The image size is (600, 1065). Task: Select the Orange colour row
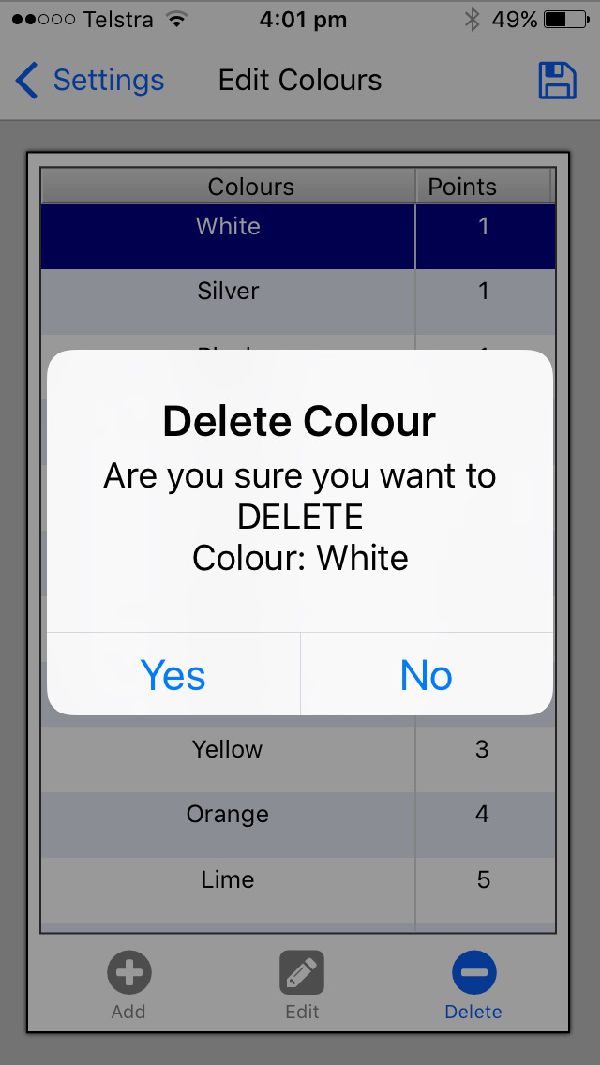[x=298, y=825]
